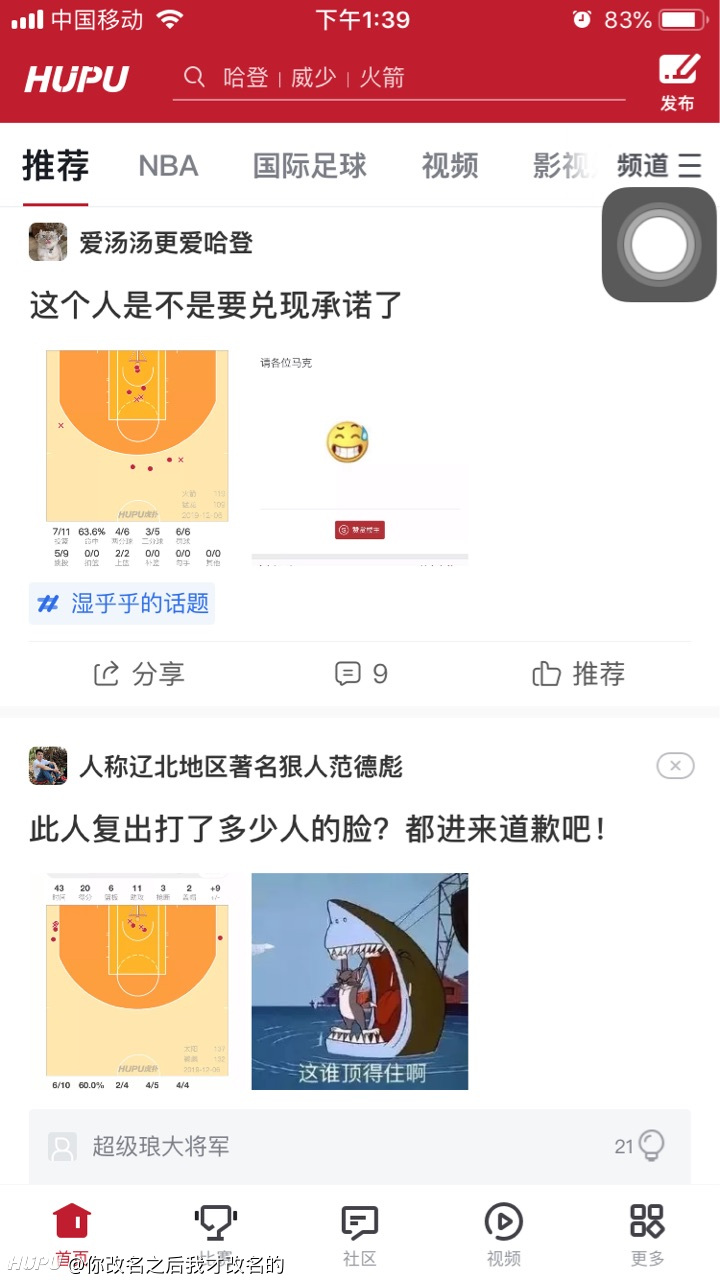Switch to the bottom 视频 video tab
Screen dimensions: 720x1280
click(x=504, y=1235)
